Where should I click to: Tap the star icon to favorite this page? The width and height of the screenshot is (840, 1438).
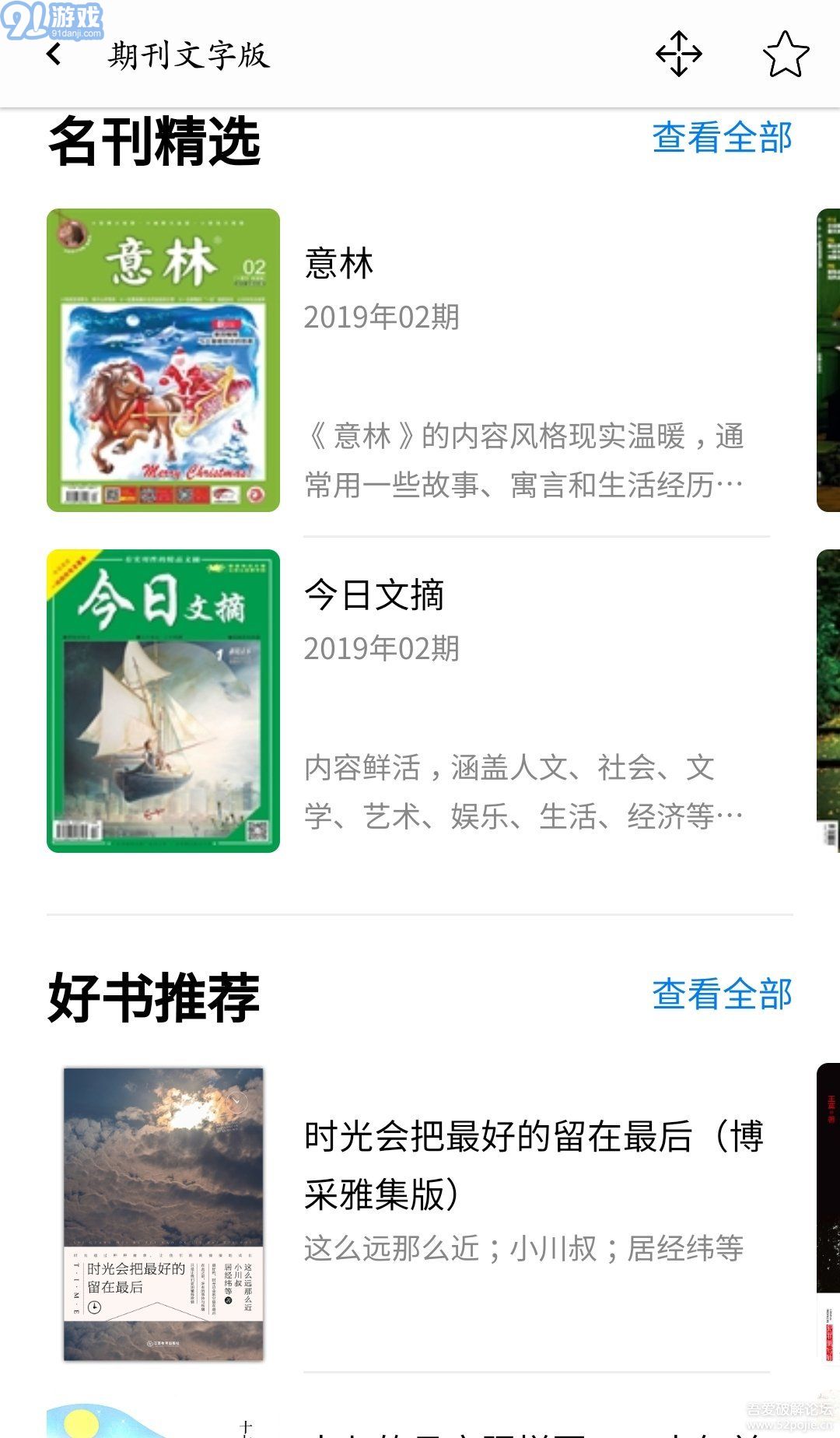pos(786,54)
